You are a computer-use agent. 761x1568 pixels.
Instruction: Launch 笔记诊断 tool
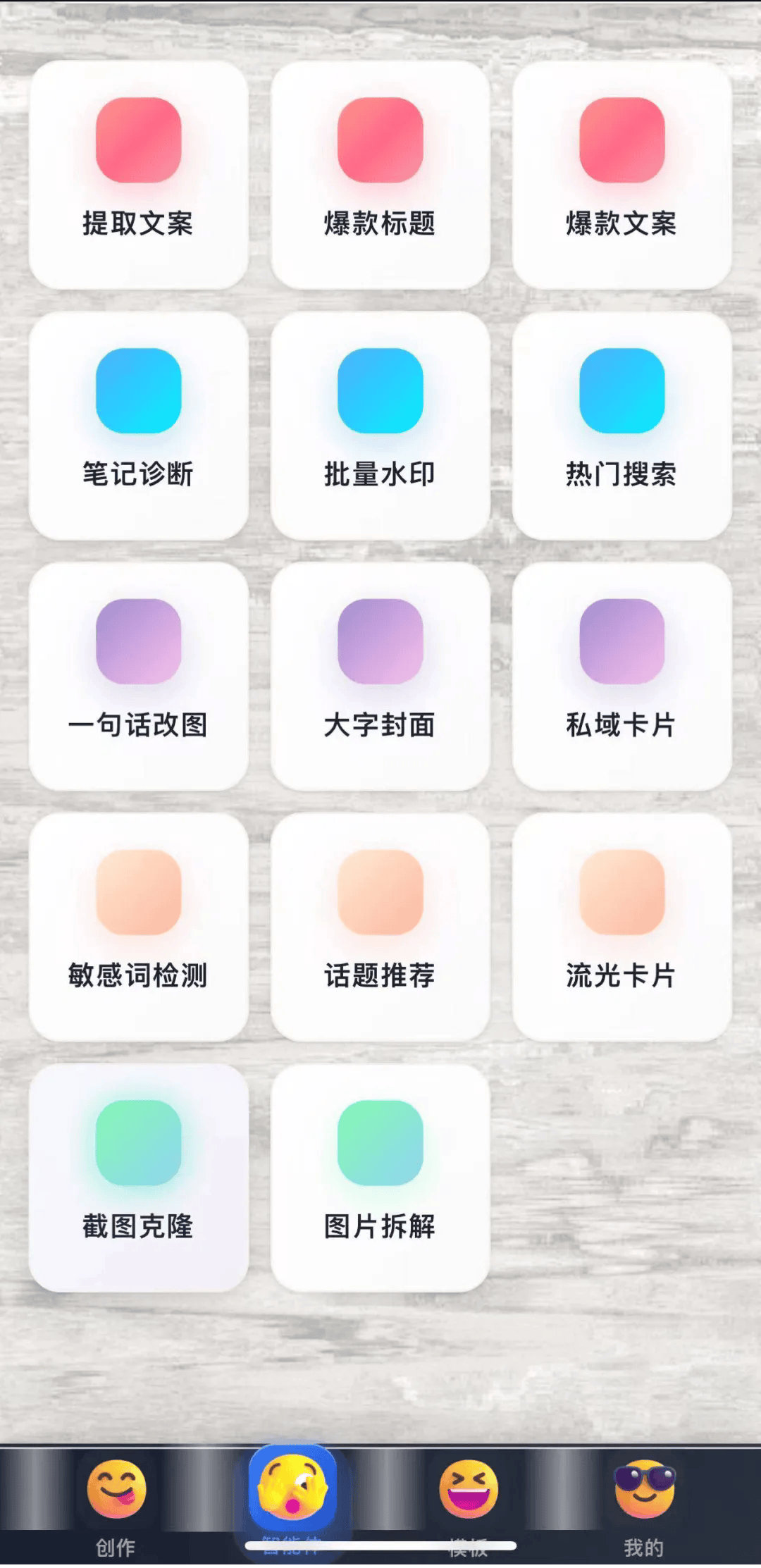click(138, 425)
